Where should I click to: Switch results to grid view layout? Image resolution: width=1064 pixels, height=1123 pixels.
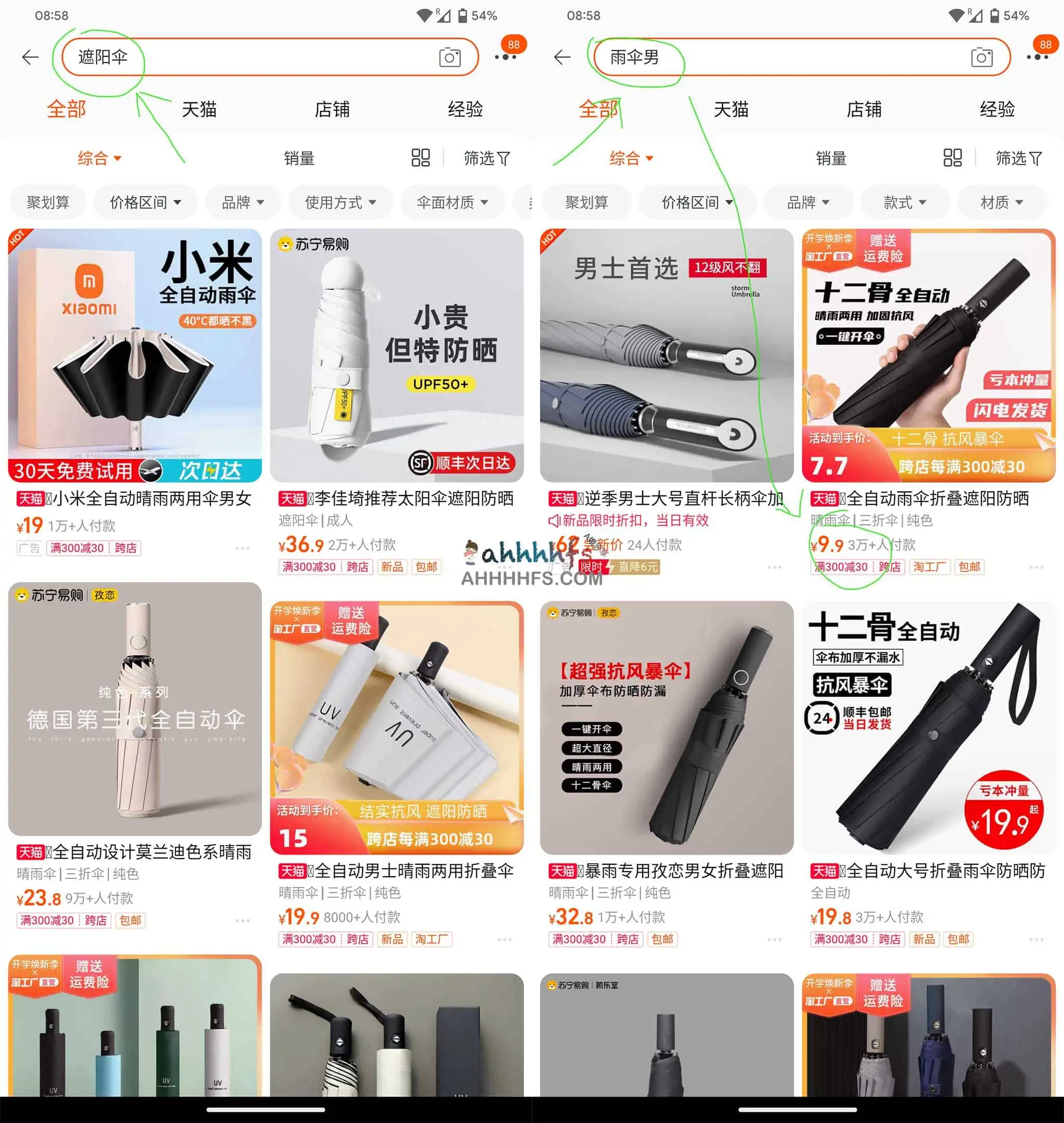click(420, 158)
